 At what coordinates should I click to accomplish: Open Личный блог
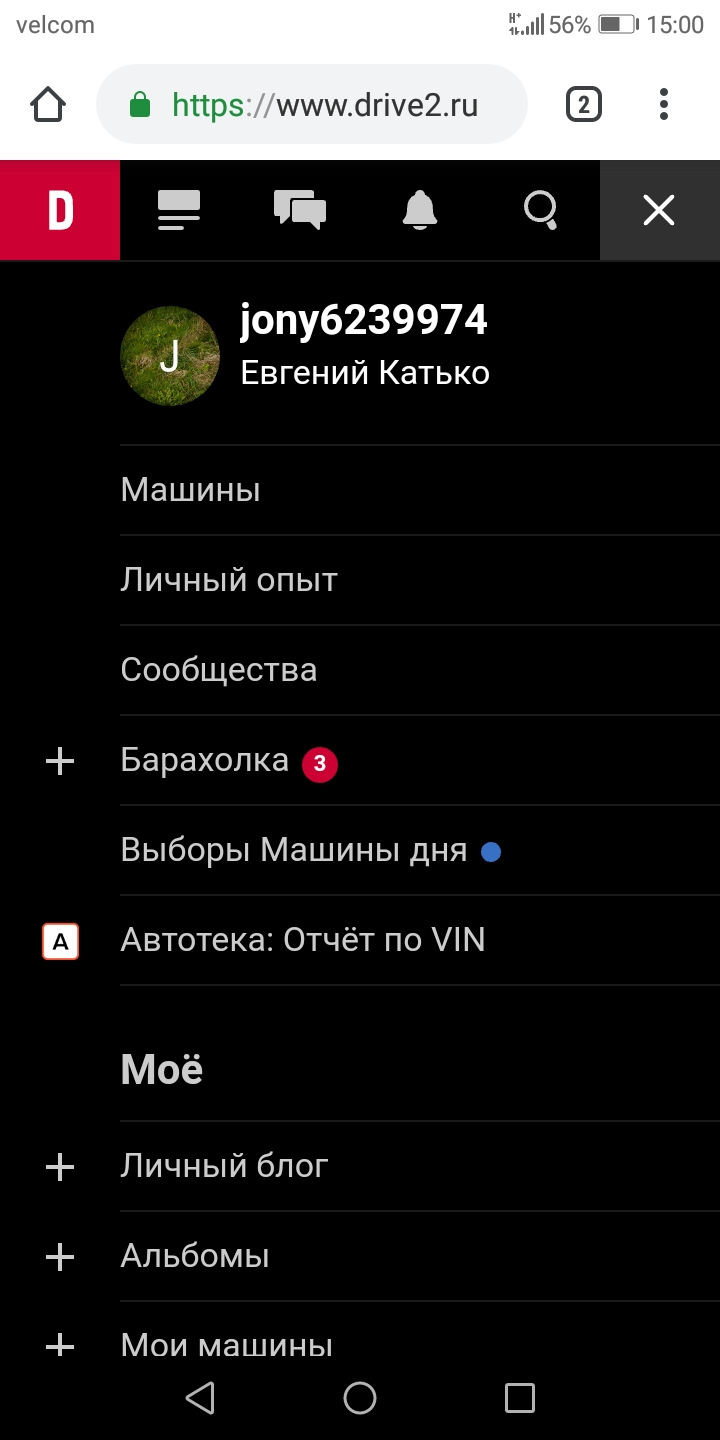coord(225,1166)
